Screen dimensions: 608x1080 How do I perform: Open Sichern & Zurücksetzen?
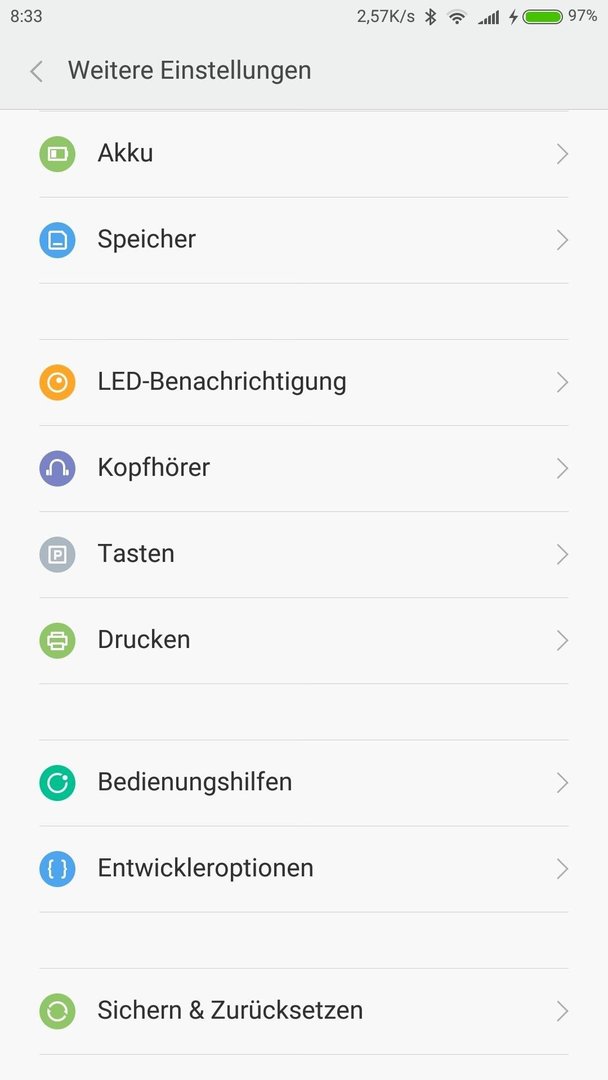click(304, 1011)
